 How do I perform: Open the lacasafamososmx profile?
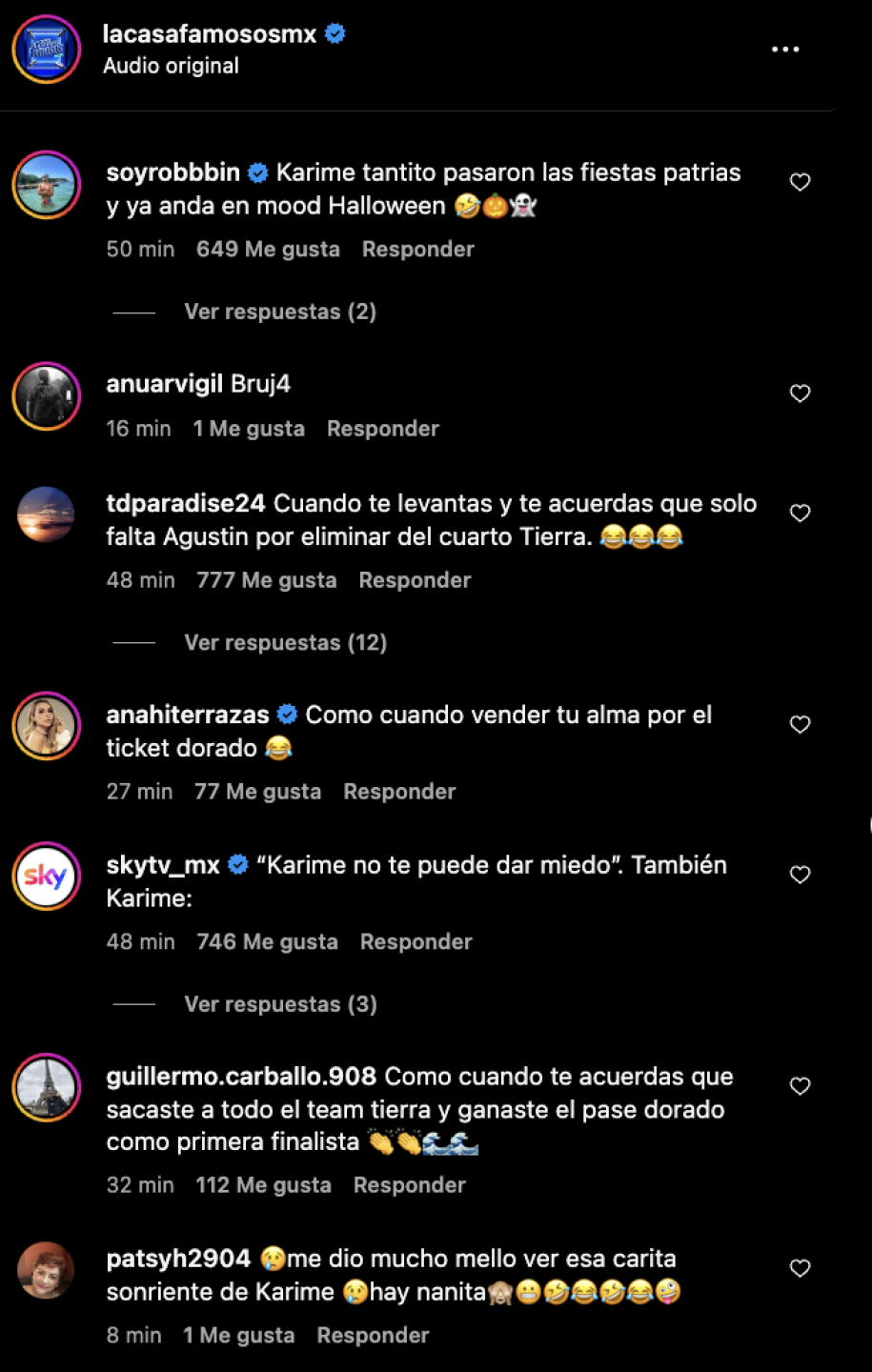click(x=210, y=34)
